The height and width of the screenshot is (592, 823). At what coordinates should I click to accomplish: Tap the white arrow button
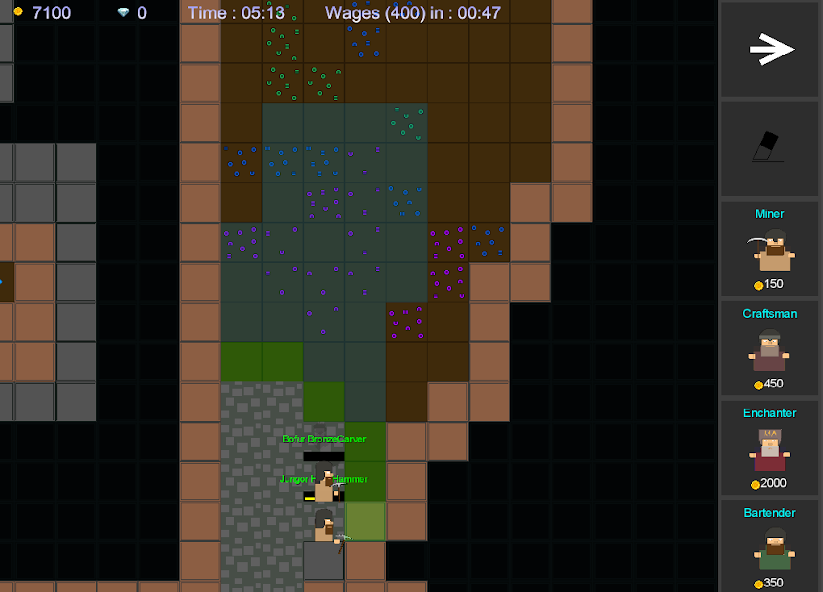(x=771, y=49)
